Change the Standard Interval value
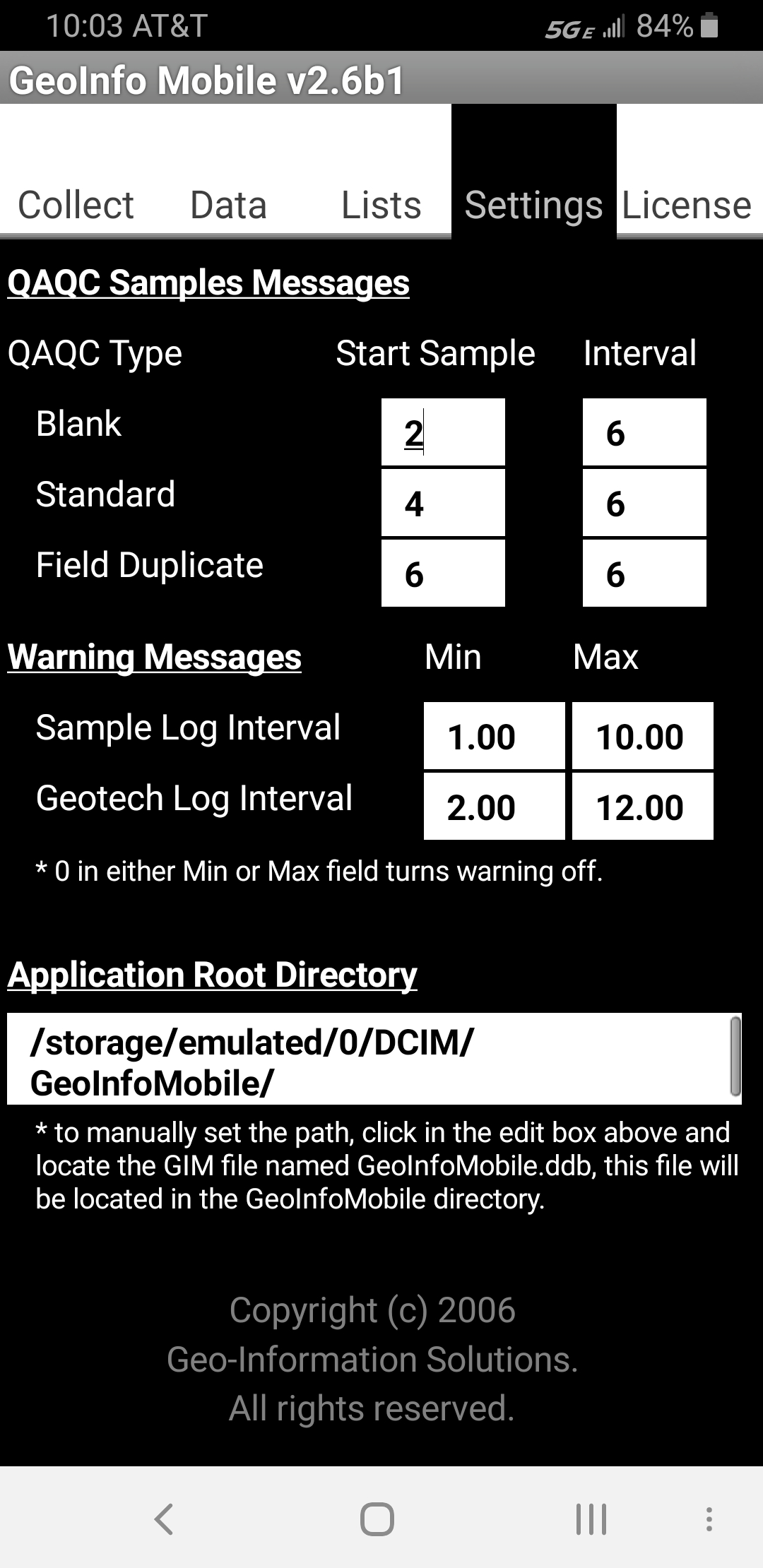 [x=644, y=503]
